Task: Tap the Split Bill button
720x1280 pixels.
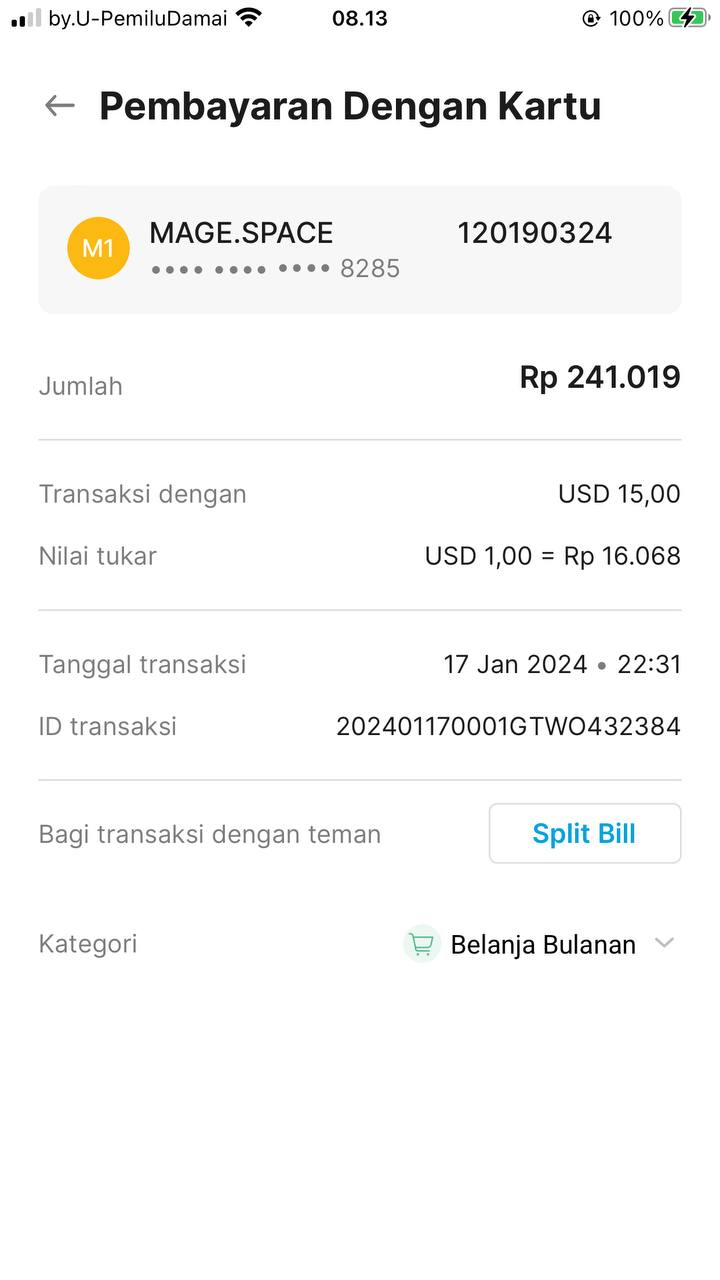Action: (584, 833)
